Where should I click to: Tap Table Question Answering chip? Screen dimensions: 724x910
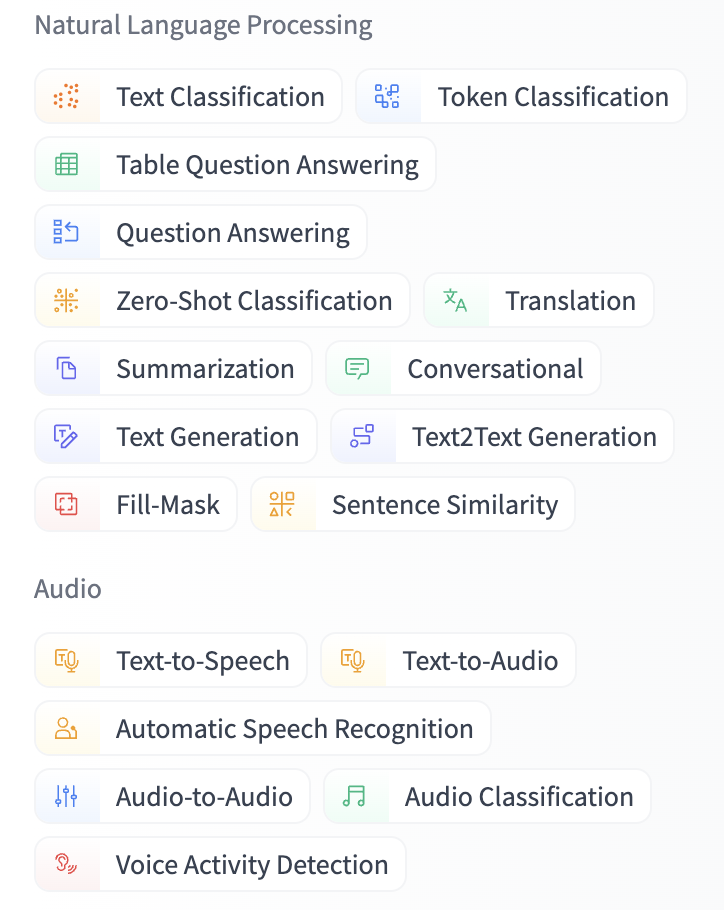[235, 165]
